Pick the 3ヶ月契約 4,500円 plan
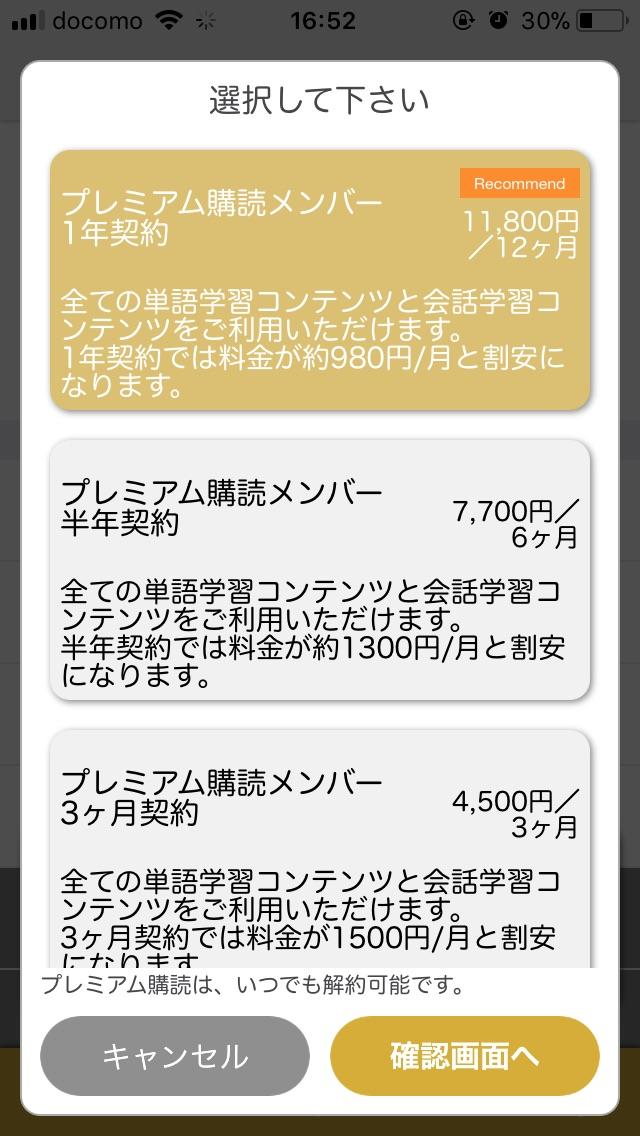 tap(320, 848)
